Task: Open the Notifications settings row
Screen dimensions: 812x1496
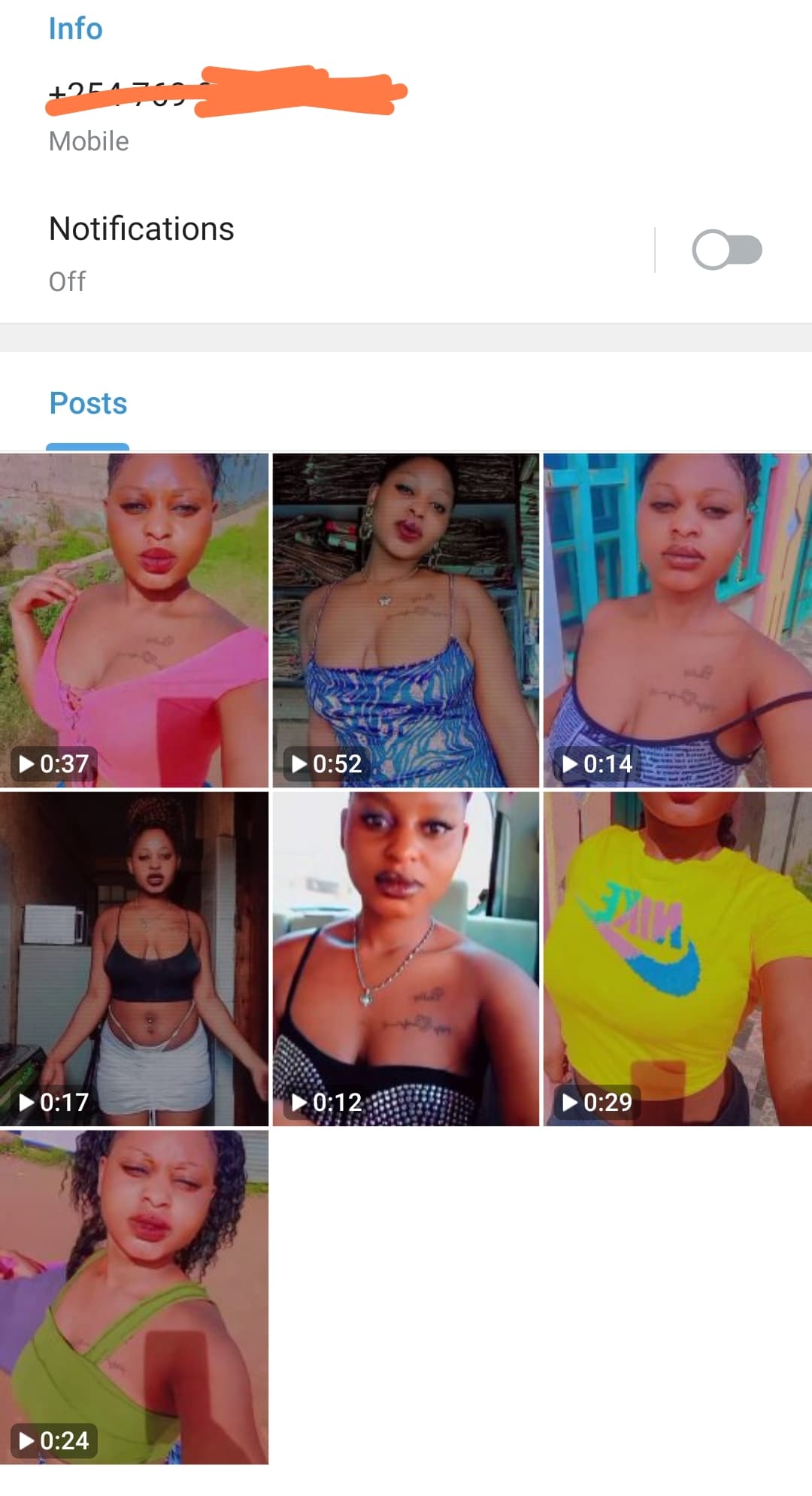Action: click(x=301, y=252)
